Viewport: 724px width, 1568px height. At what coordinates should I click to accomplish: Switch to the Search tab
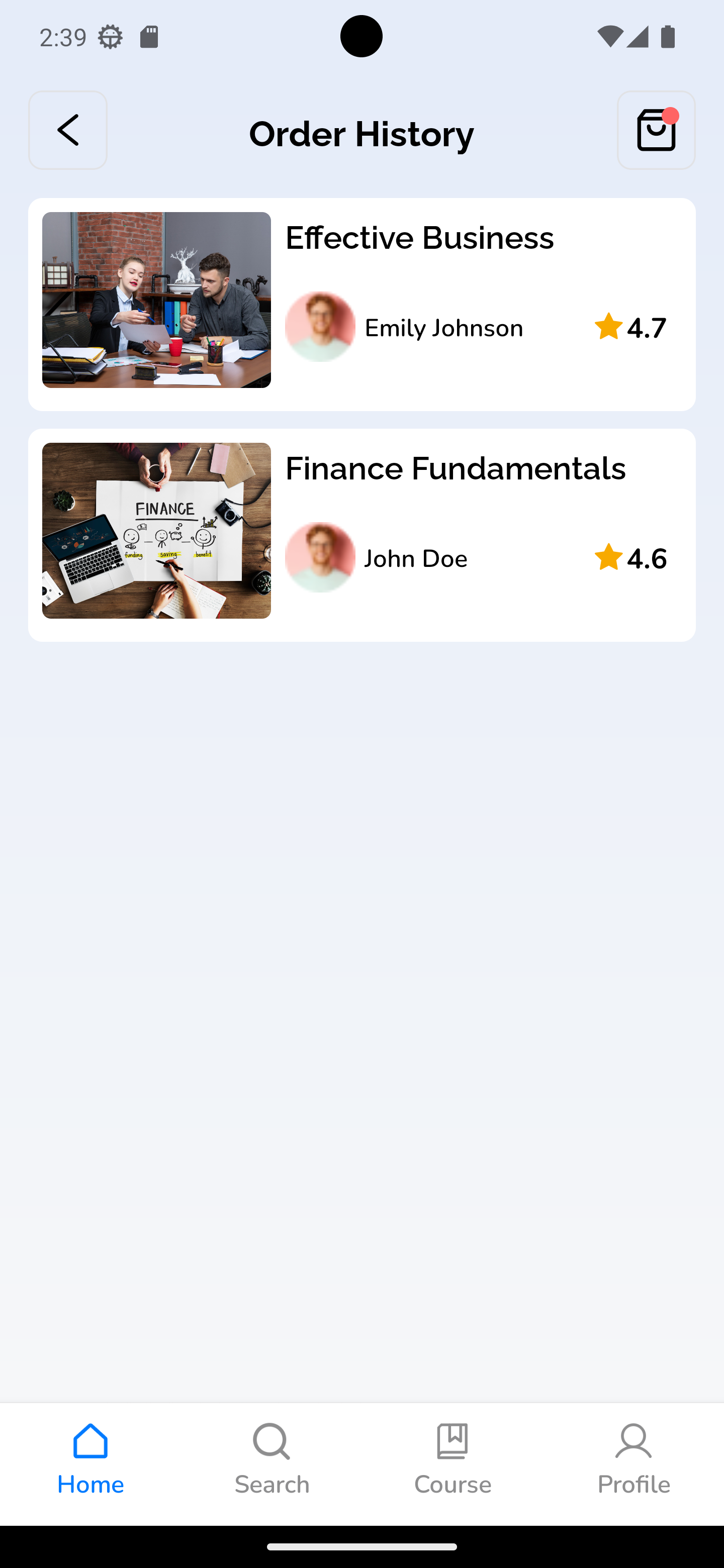tap(271, 1459)
